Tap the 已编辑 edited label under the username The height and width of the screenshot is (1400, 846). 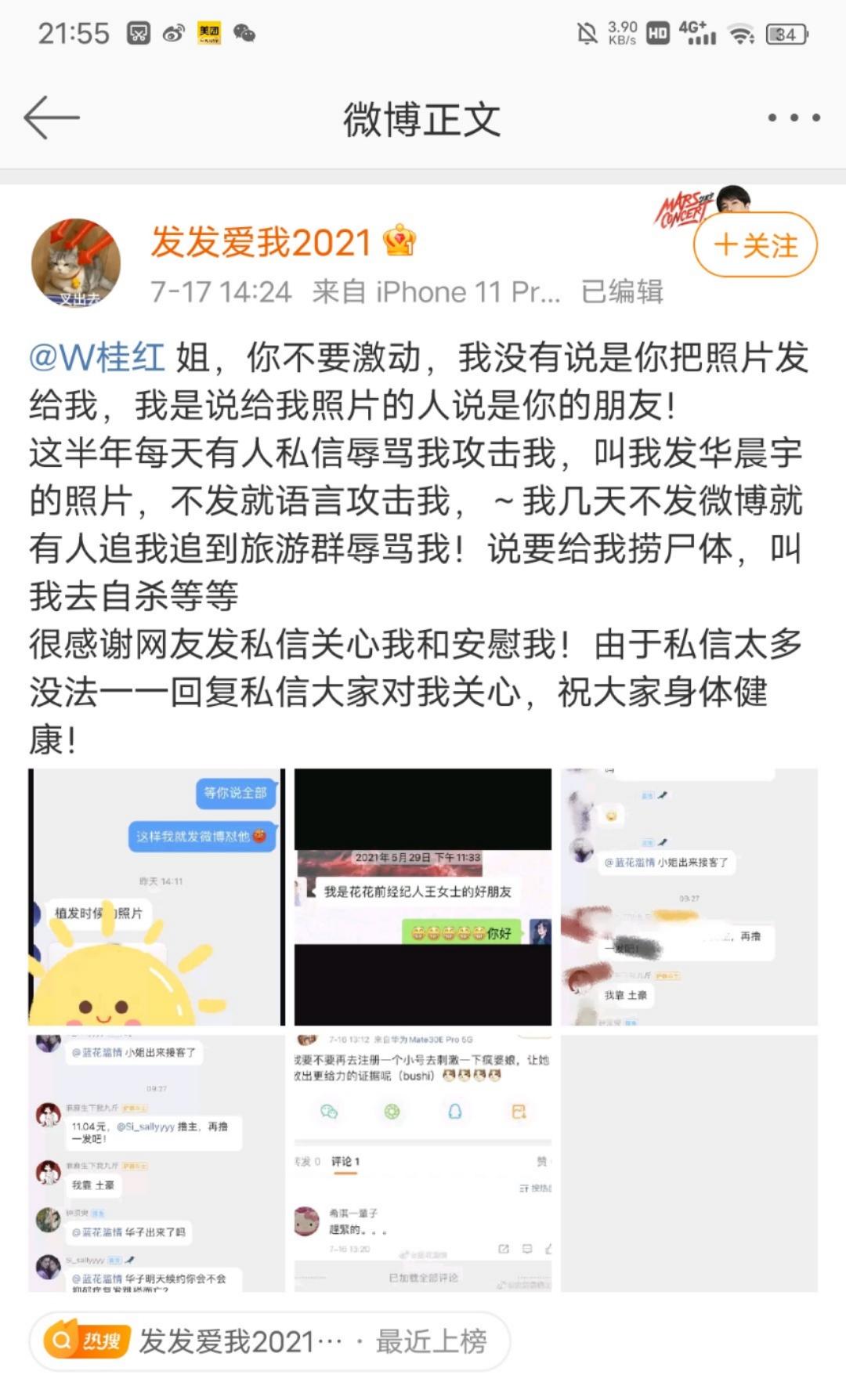(x=623, y=292)
